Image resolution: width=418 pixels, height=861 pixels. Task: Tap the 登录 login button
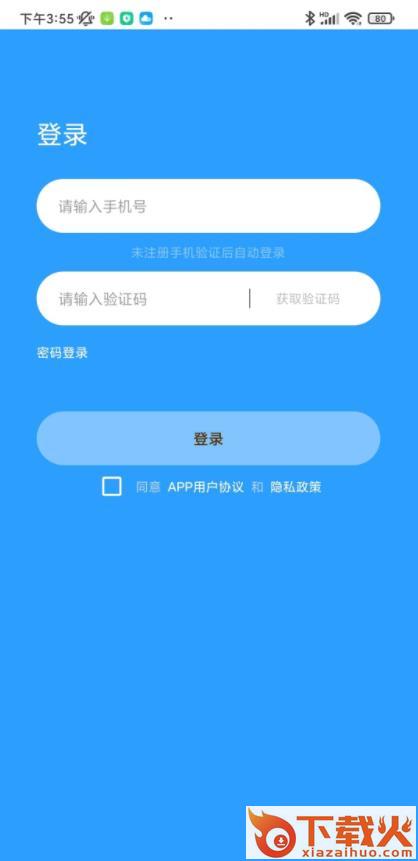click(x=208, y=438)
